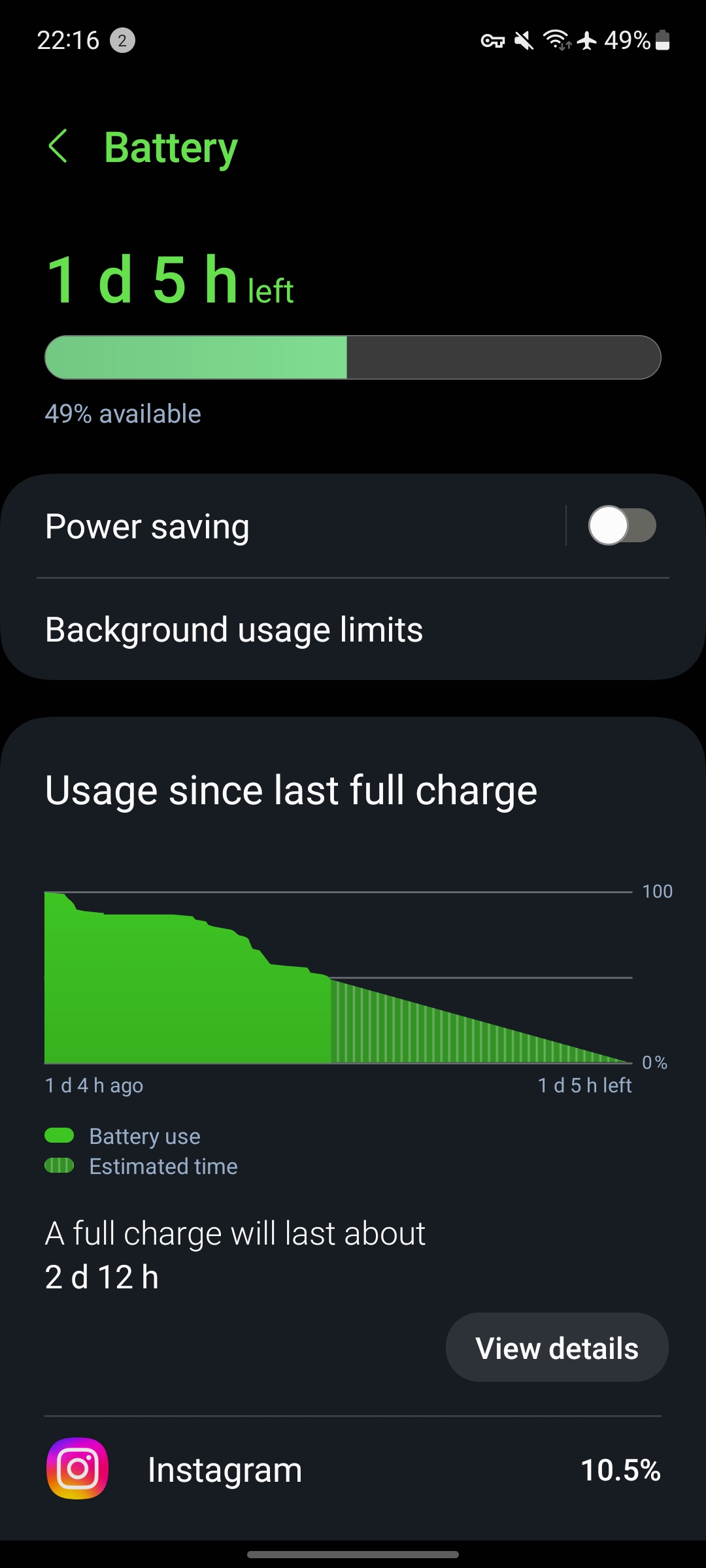Open Instagram battery usage entry
The image size is (706, 1568).
pos(353,1470)
